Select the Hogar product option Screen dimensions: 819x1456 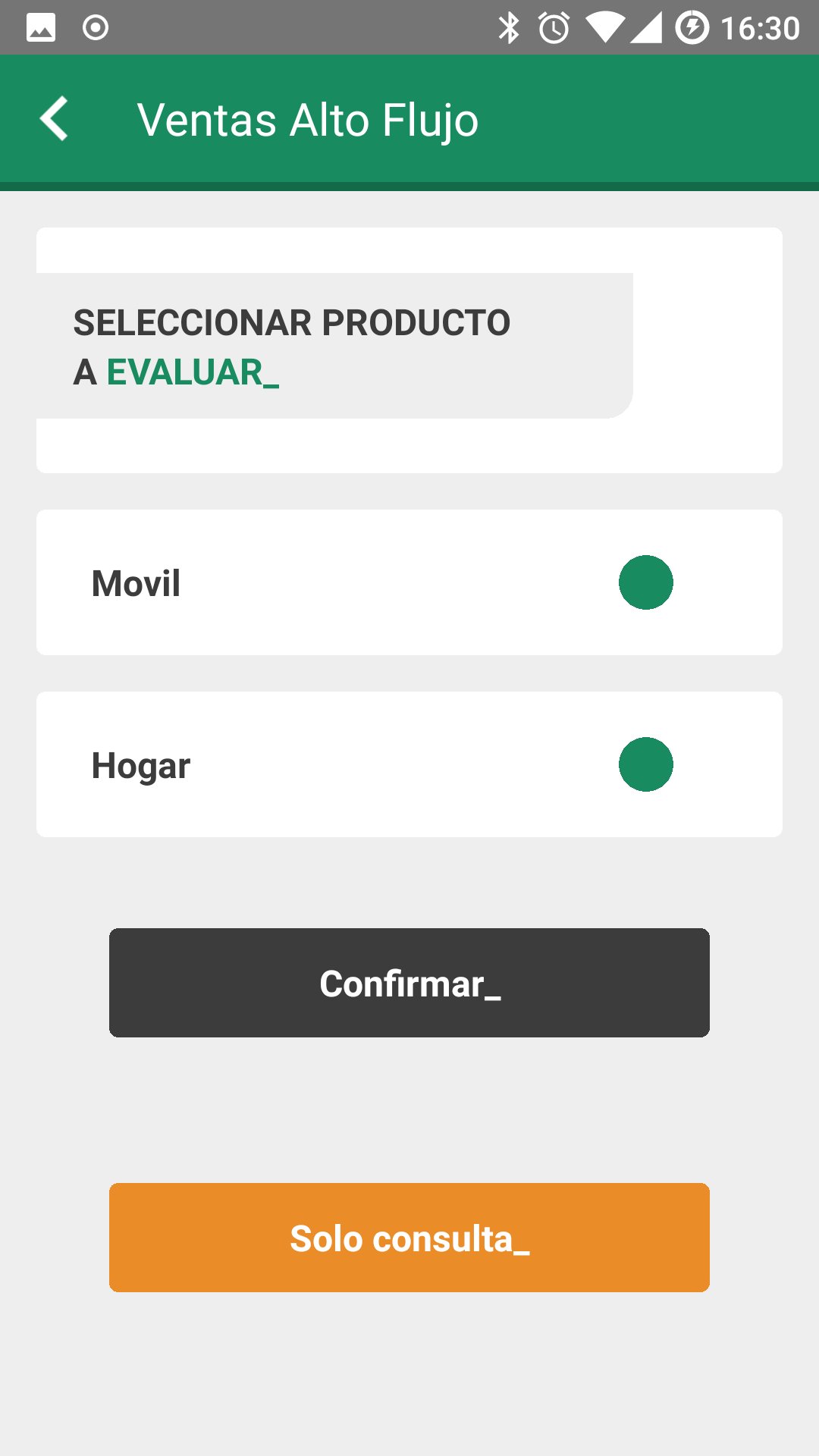409,764
